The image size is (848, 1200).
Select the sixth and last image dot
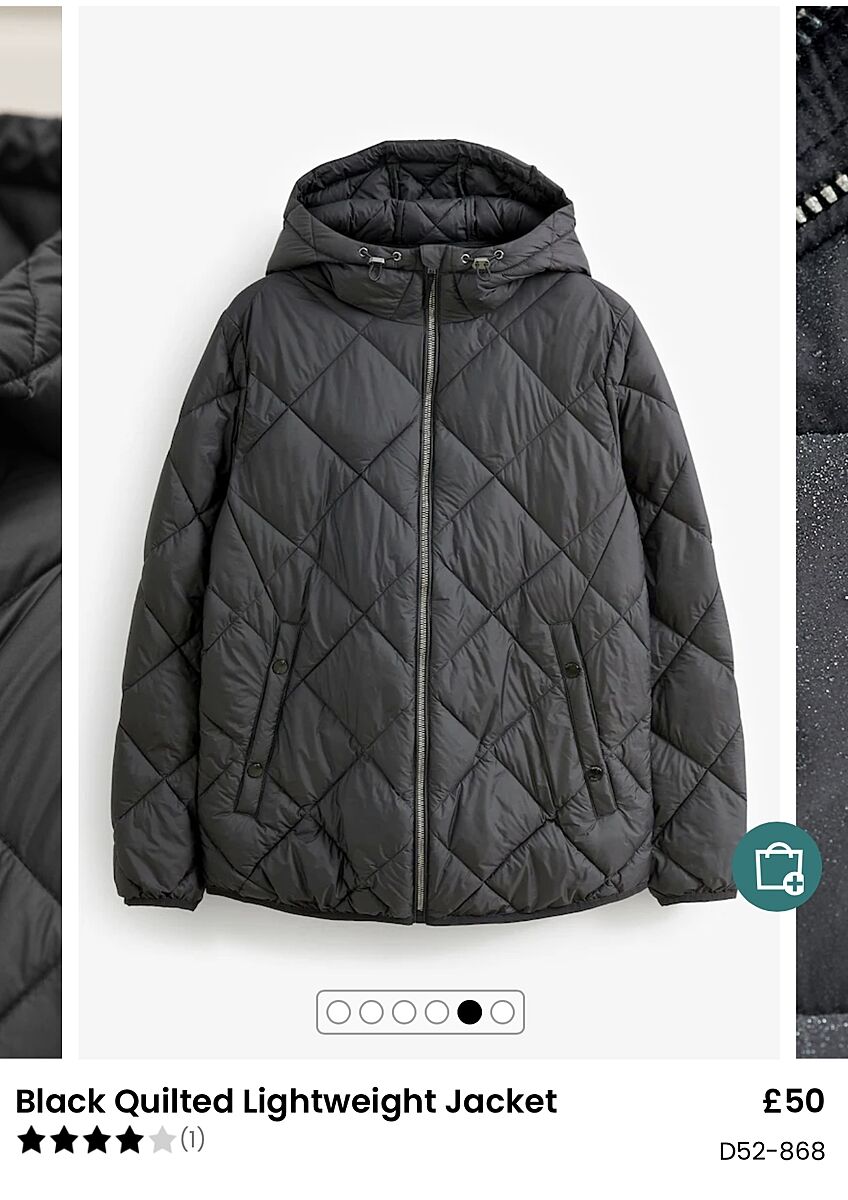(502, 1012)
